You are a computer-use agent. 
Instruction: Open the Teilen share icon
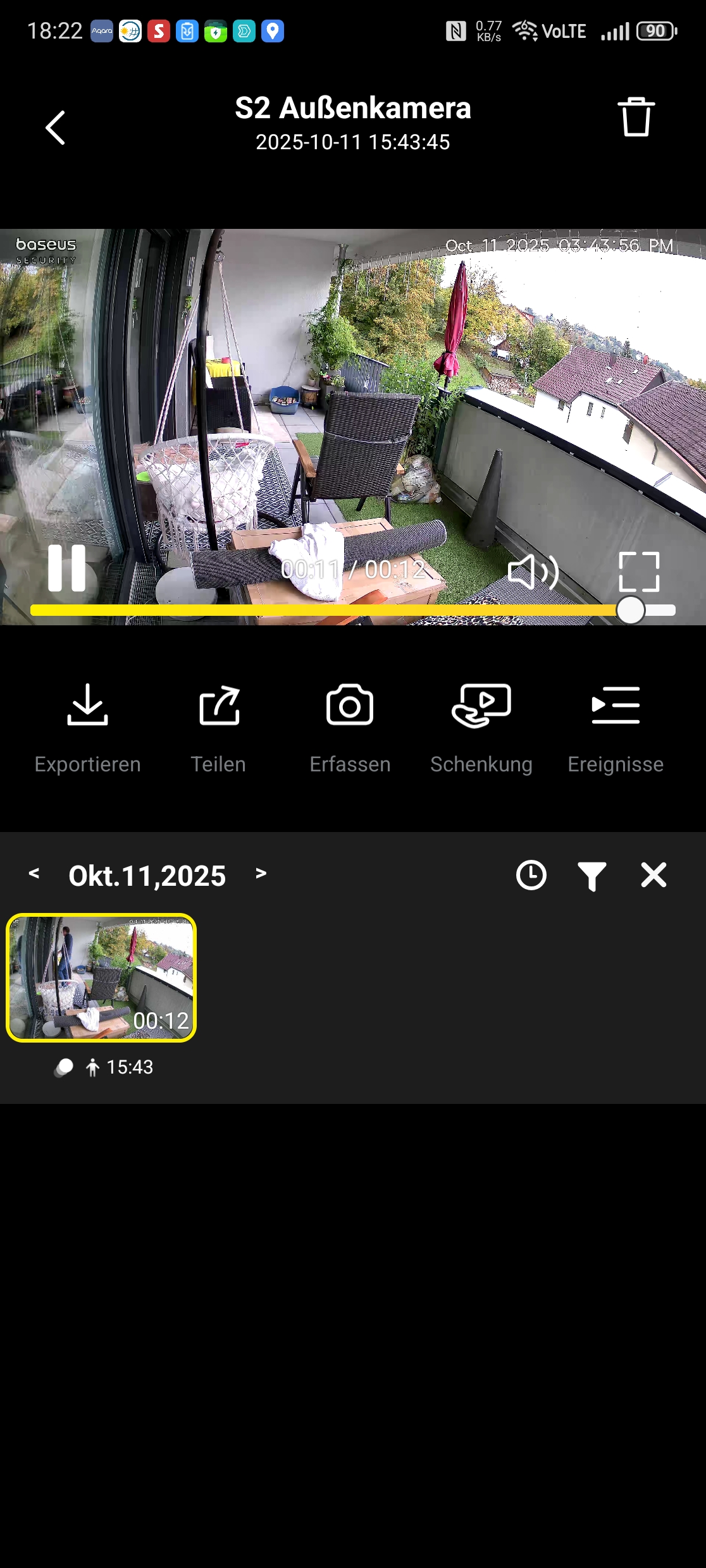coord(219,706)
